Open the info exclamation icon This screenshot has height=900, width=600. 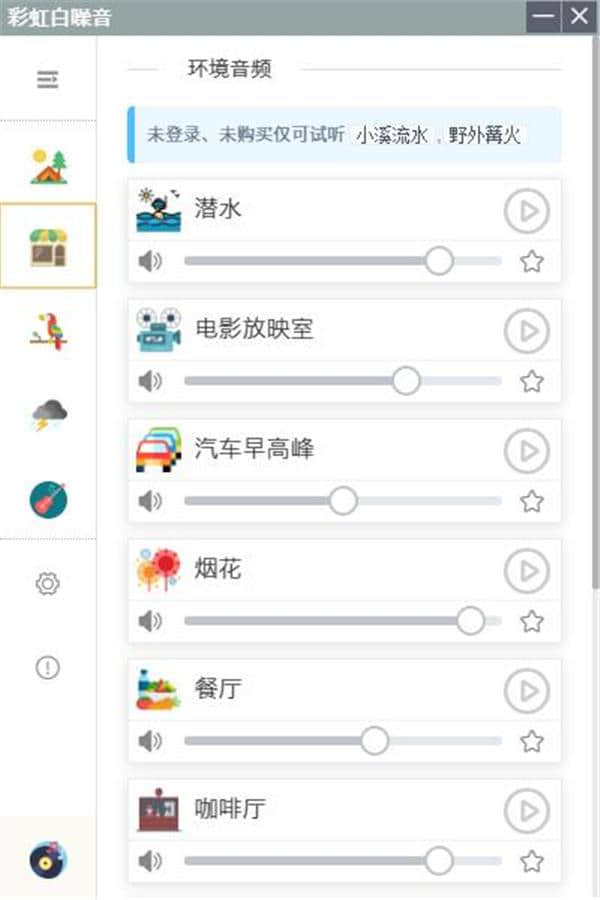click(x=48, y=667)
